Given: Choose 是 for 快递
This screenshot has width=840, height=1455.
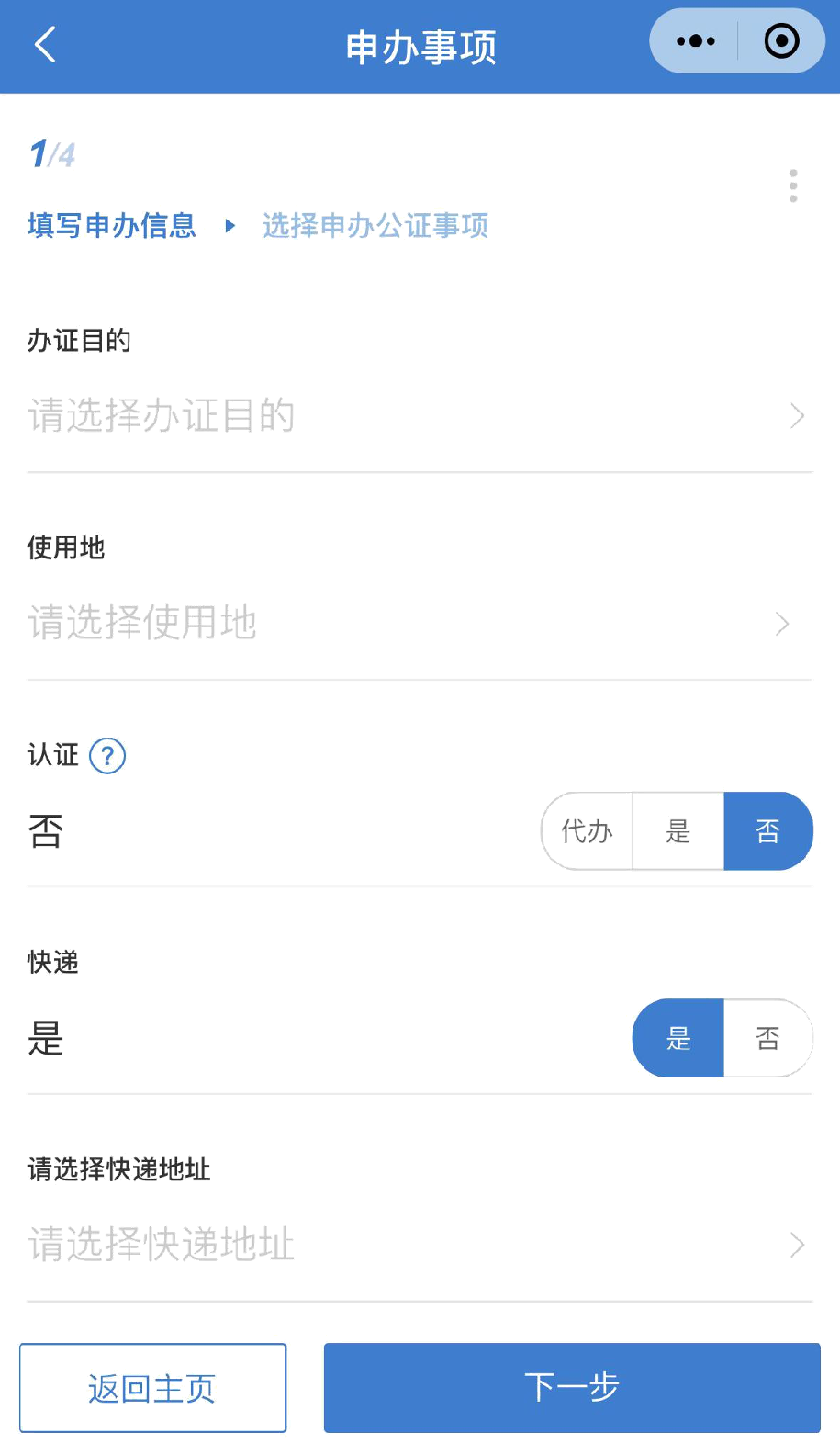Looking at the screenshot, I should point(678,1038).
